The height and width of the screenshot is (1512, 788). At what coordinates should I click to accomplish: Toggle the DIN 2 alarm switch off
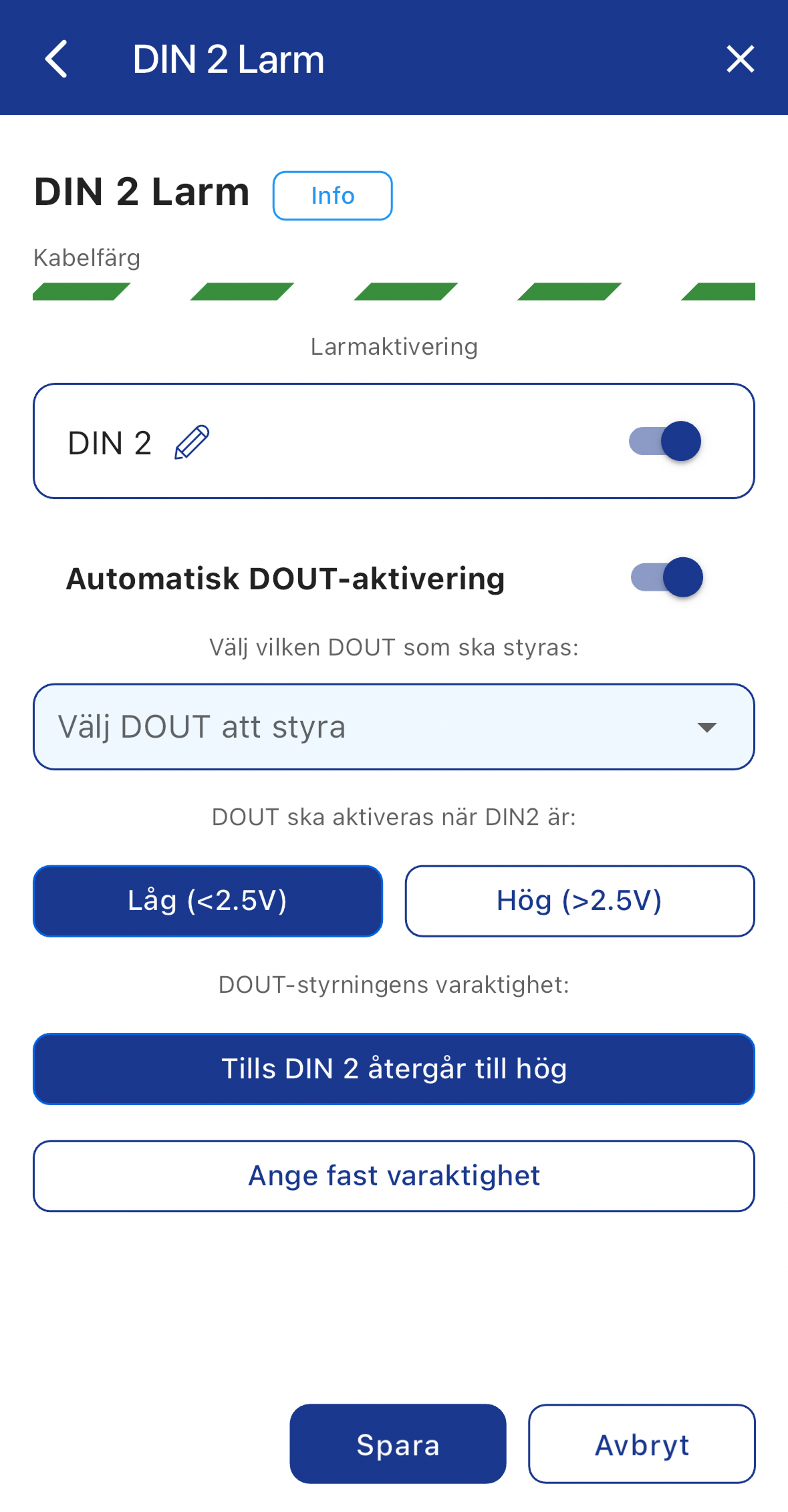pyautogui.click(x=665, y=441)
